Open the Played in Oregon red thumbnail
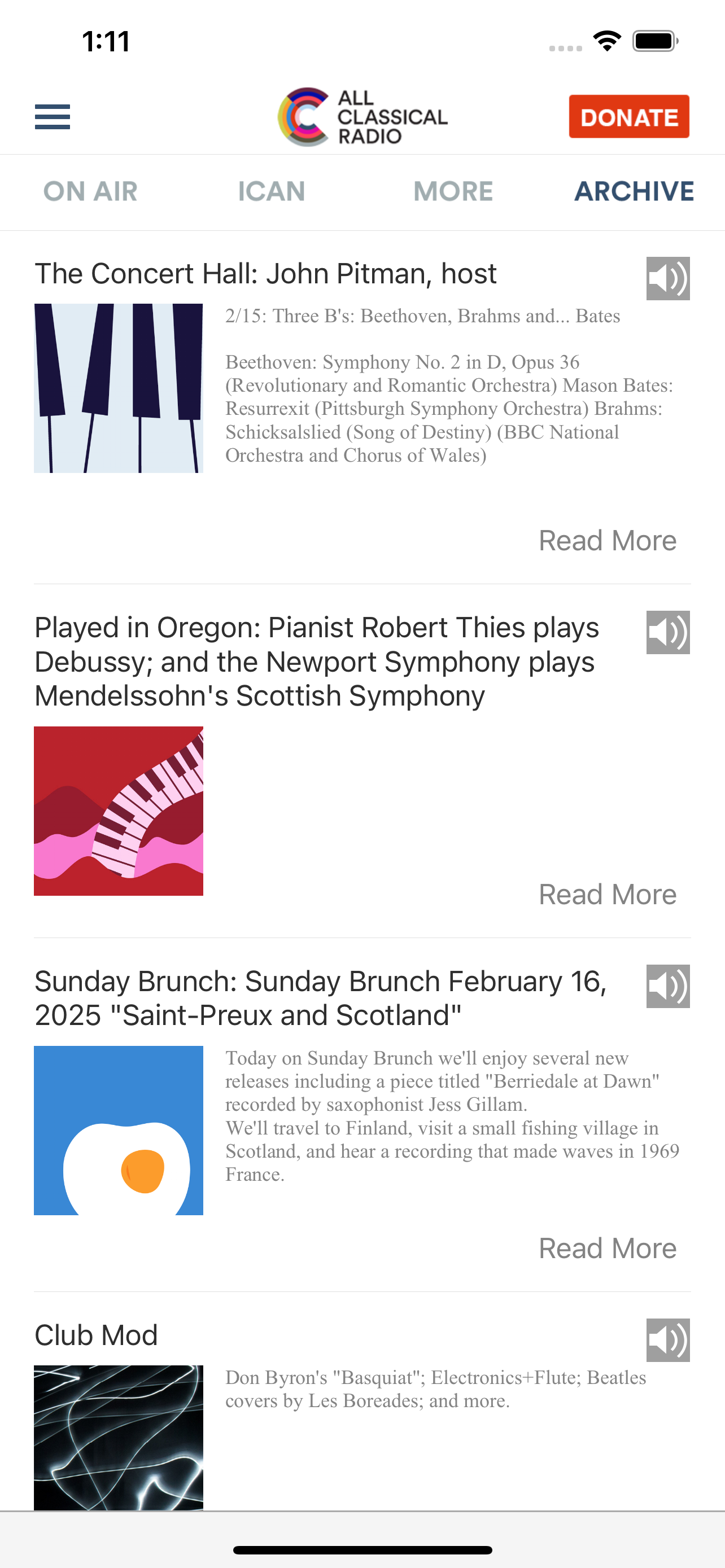This screenshot has height=1568, width=725. click(x=119, y=811)
